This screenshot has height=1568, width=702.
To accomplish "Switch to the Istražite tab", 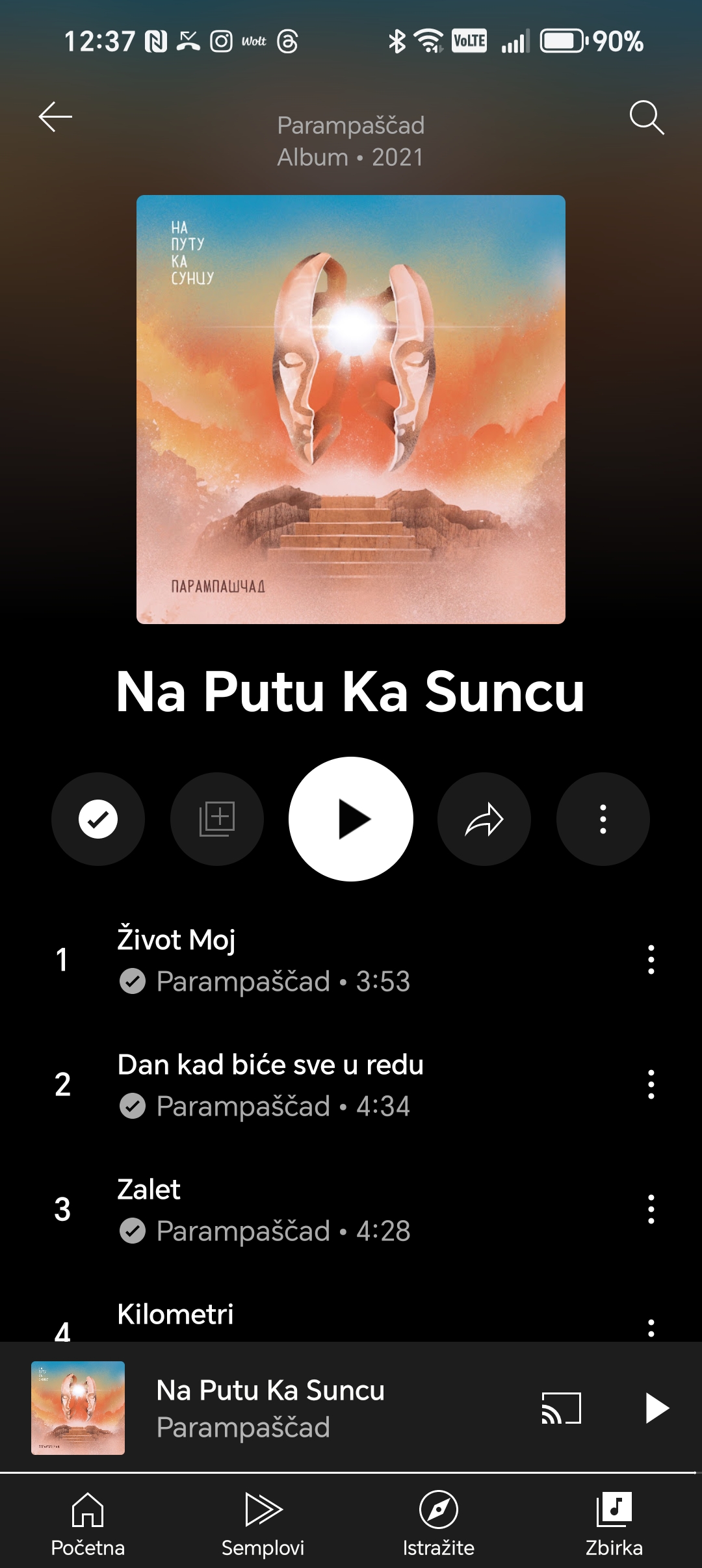I will (439, 1524).
